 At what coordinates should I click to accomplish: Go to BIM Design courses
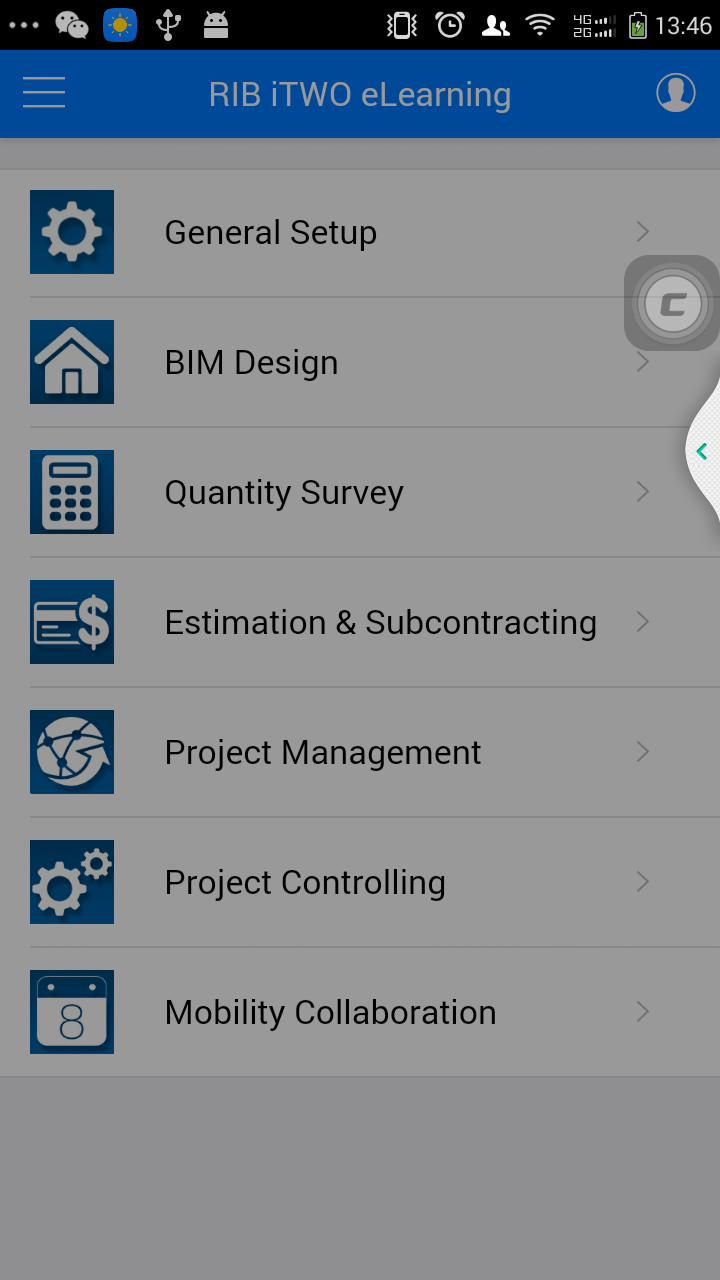[x=251, y=363]
